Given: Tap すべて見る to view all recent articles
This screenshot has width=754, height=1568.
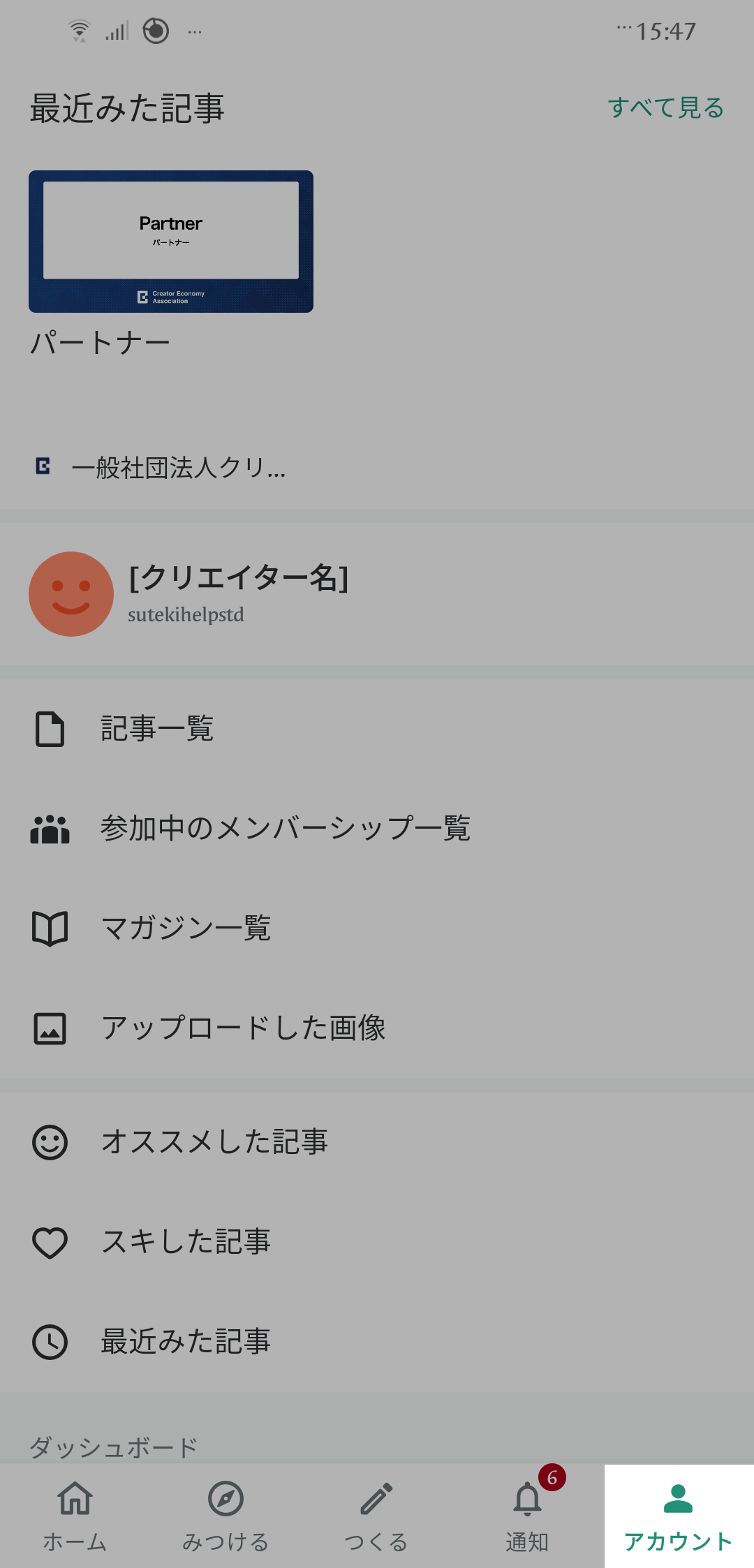Looking at the screenshot, I should pos(665,108).
